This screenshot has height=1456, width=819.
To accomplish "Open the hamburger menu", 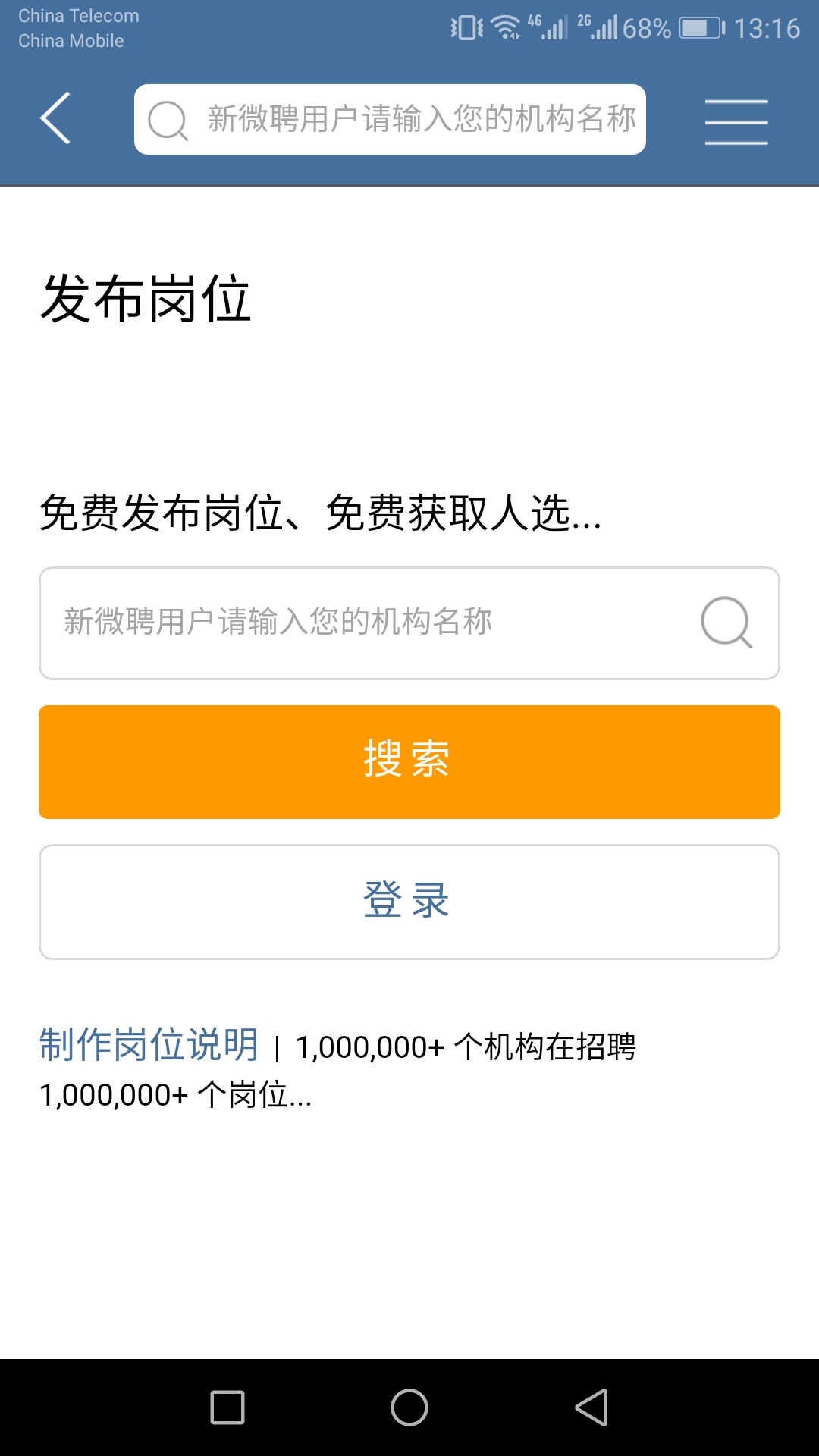I will [736, 121].
